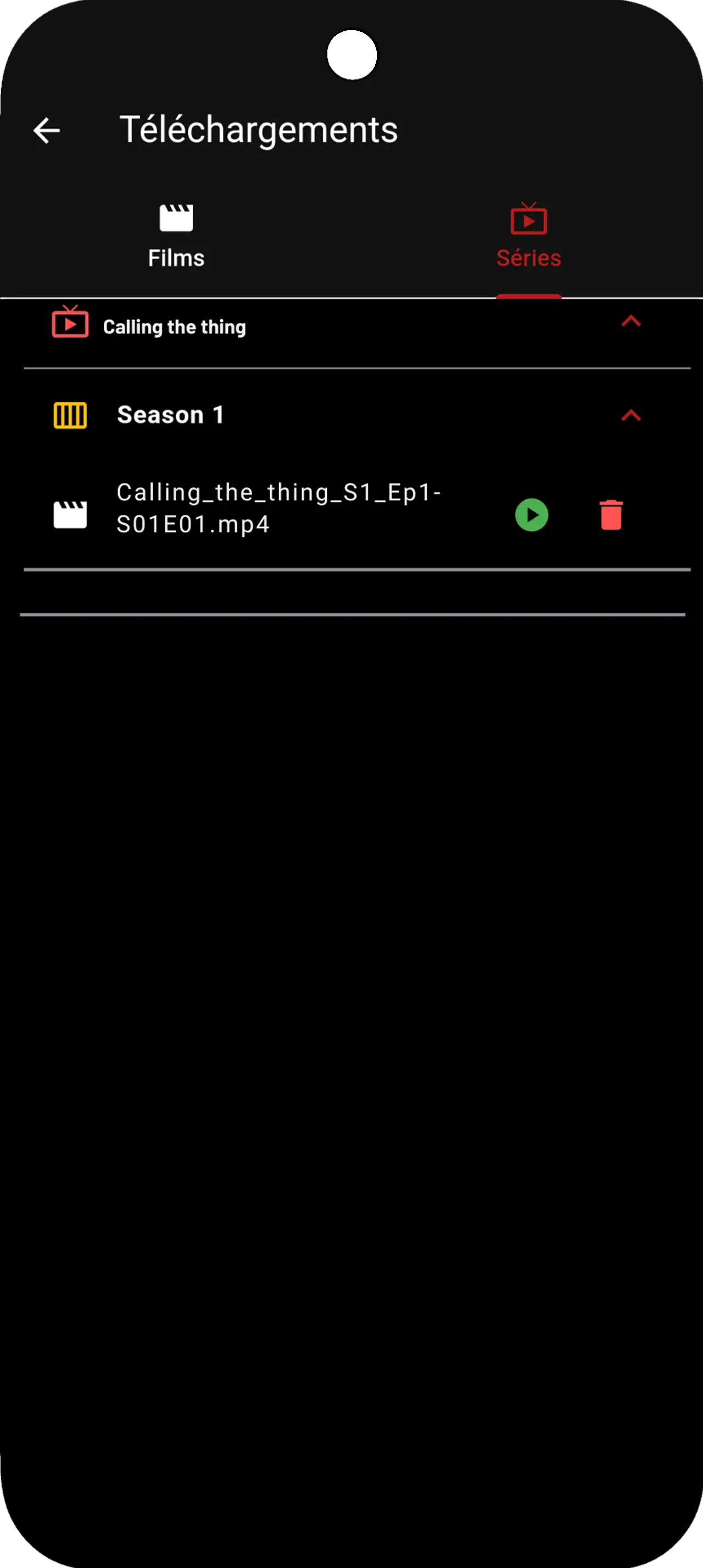Delete the downloaded S01E01.mp4 episode
The image size is (703, 1568).
tap(611, 515)
